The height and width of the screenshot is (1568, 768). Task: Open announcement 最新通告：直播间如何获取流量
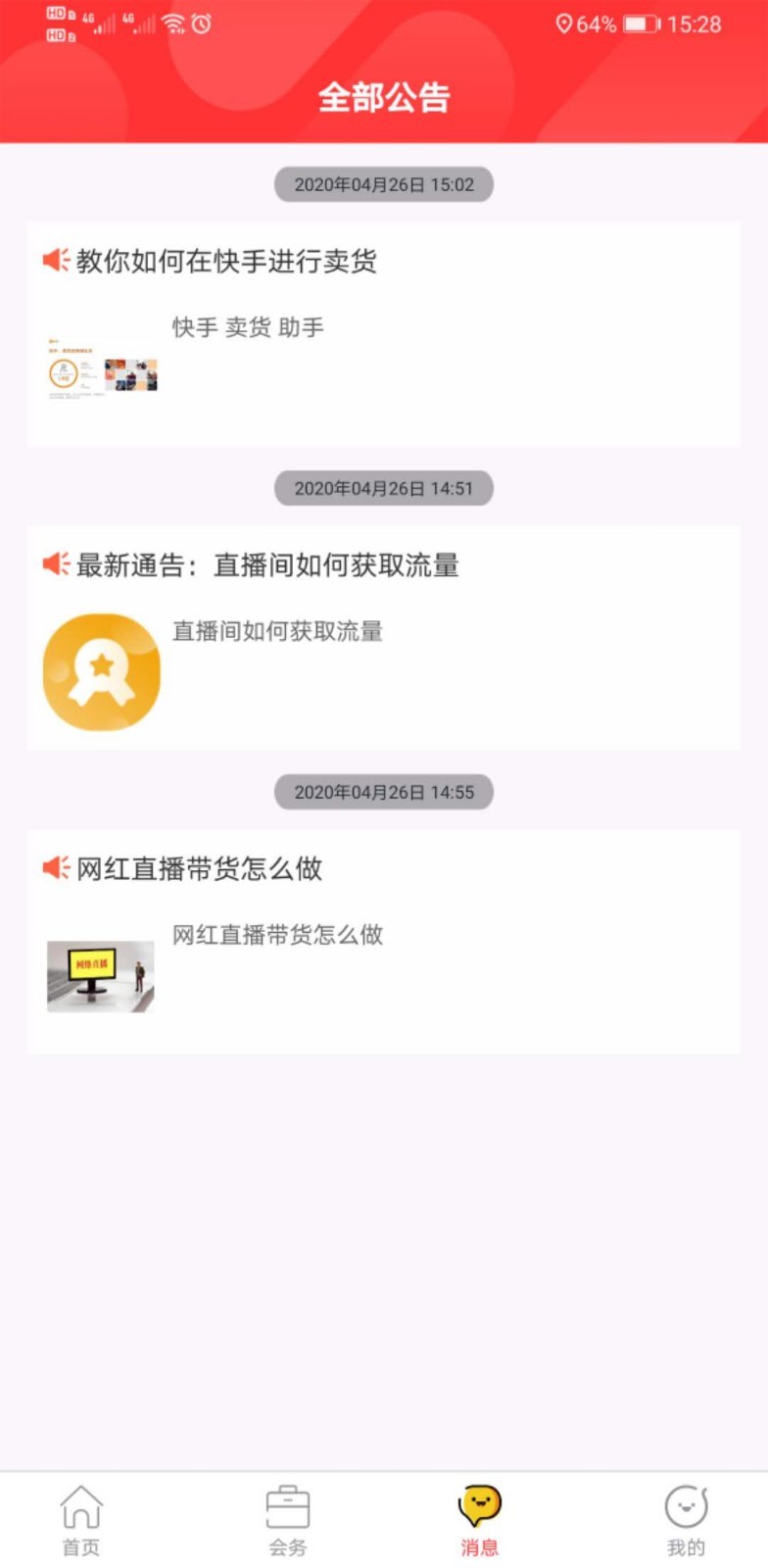point(383,637)
